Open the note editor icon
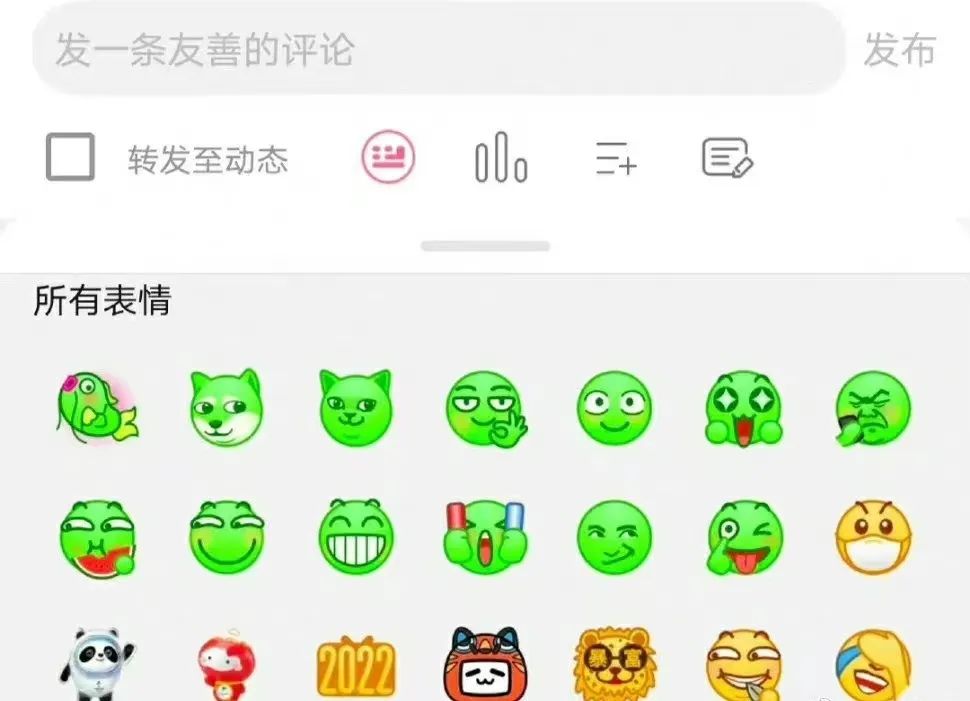This screenshot has height=701, width=970. 726,158
